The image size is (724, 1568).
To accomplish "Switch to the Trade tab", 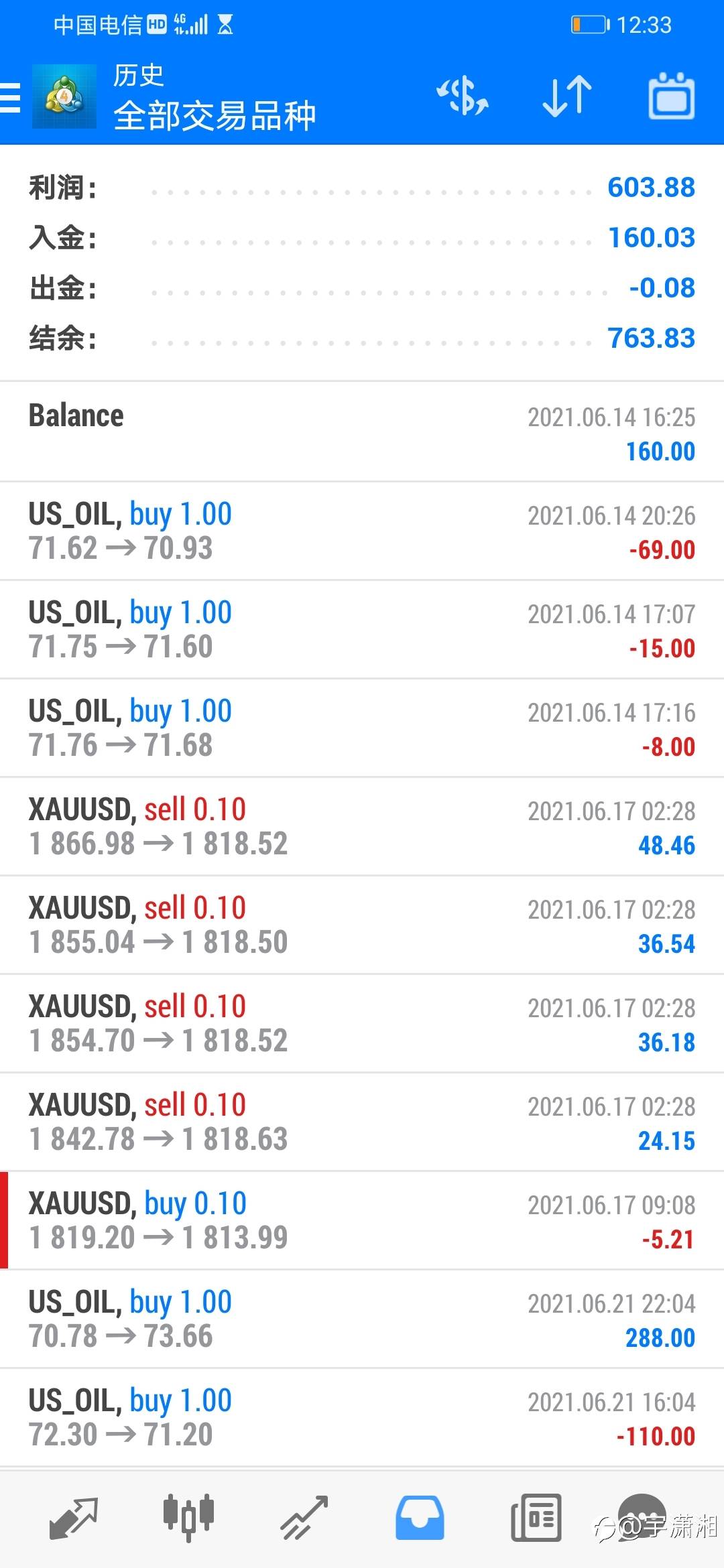I will pyautogui.click(x=304, y=1518).
